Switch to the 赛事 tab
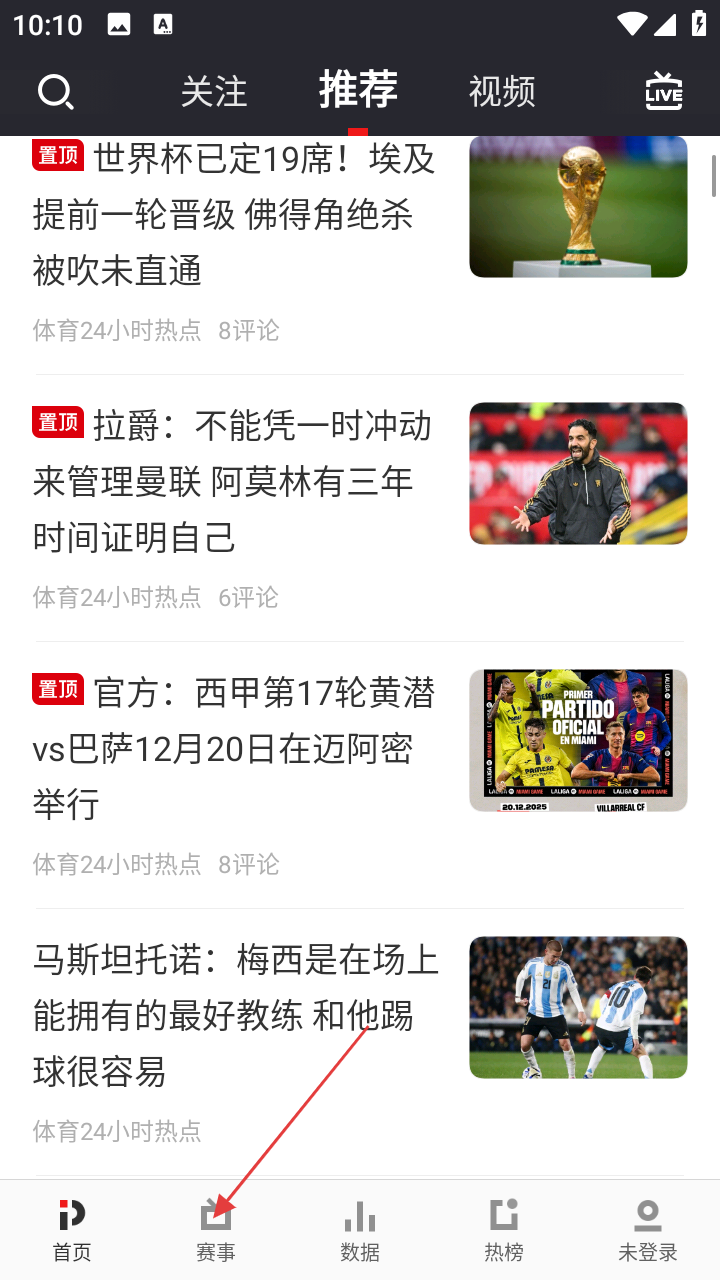Image resolution: width=720 pixels, height=1280 pixels. (x=216, y=1230)
